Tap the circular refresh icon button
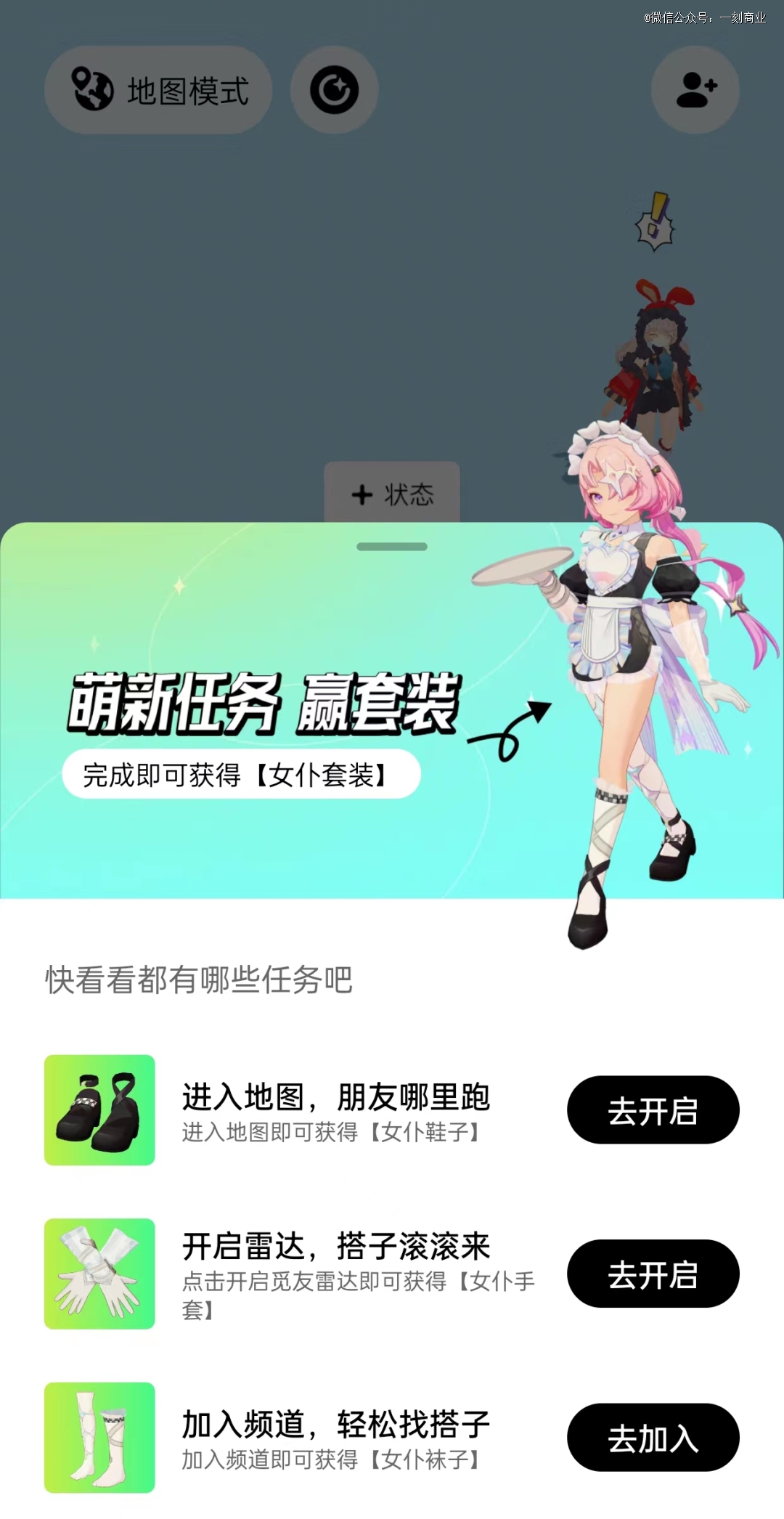This screenshot has width=784, height=1519. (x=334, y=90)
